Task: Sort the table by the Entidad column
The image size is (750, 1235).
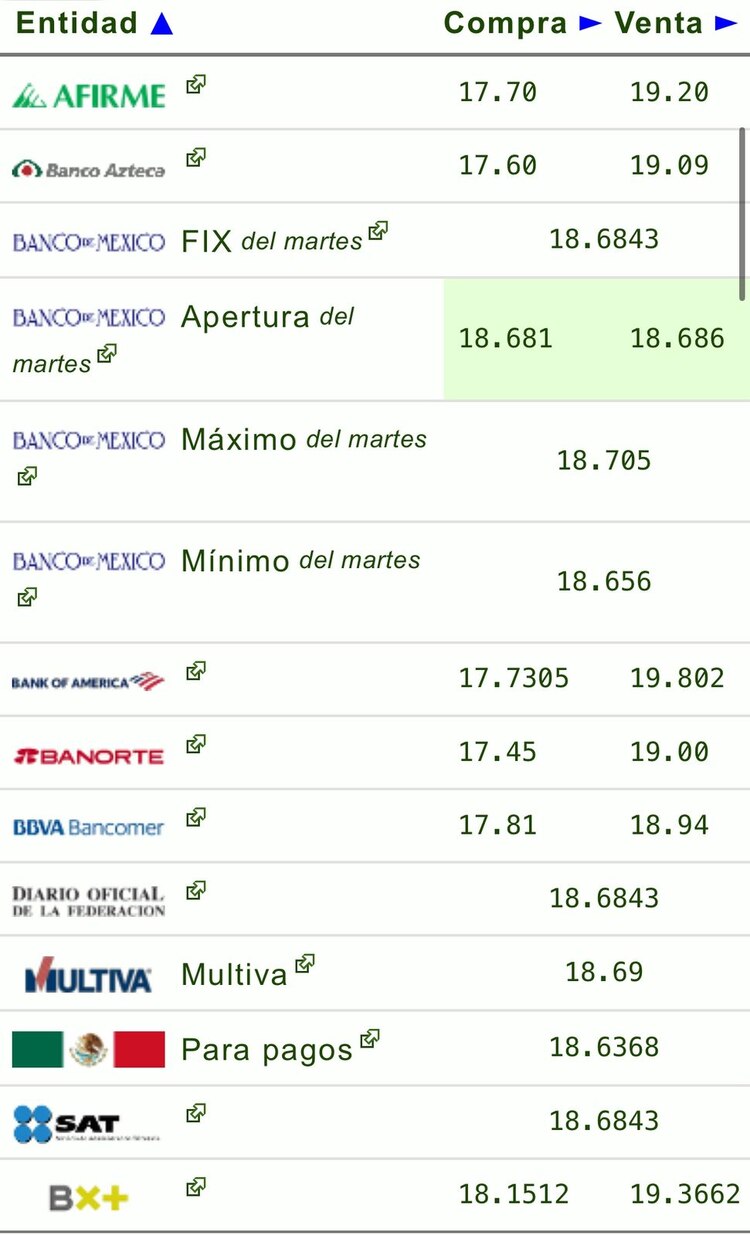Action: [x=160, y=22]
